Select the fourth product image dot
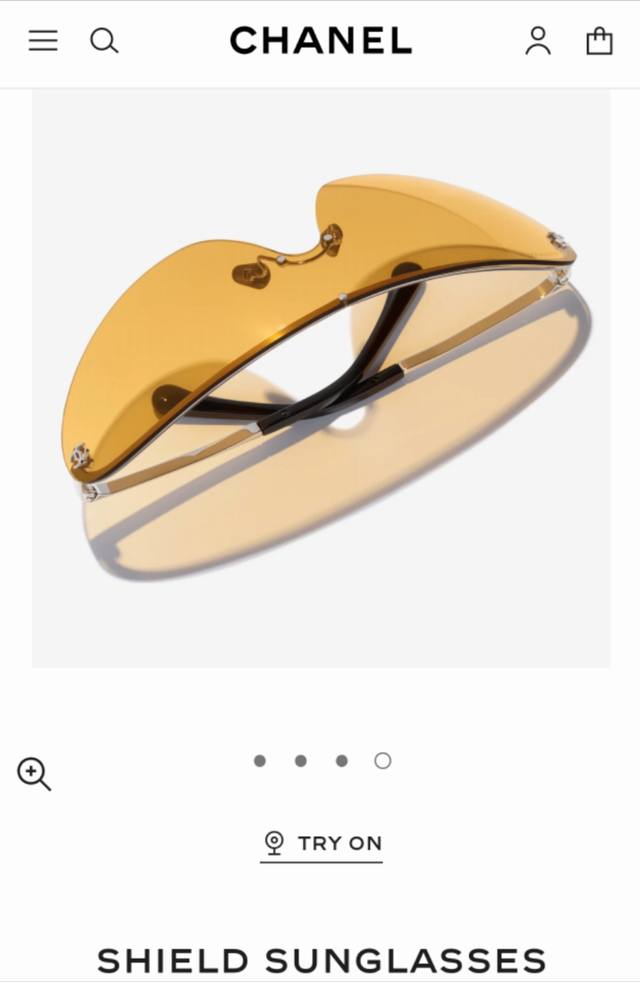 pos(383,761)
